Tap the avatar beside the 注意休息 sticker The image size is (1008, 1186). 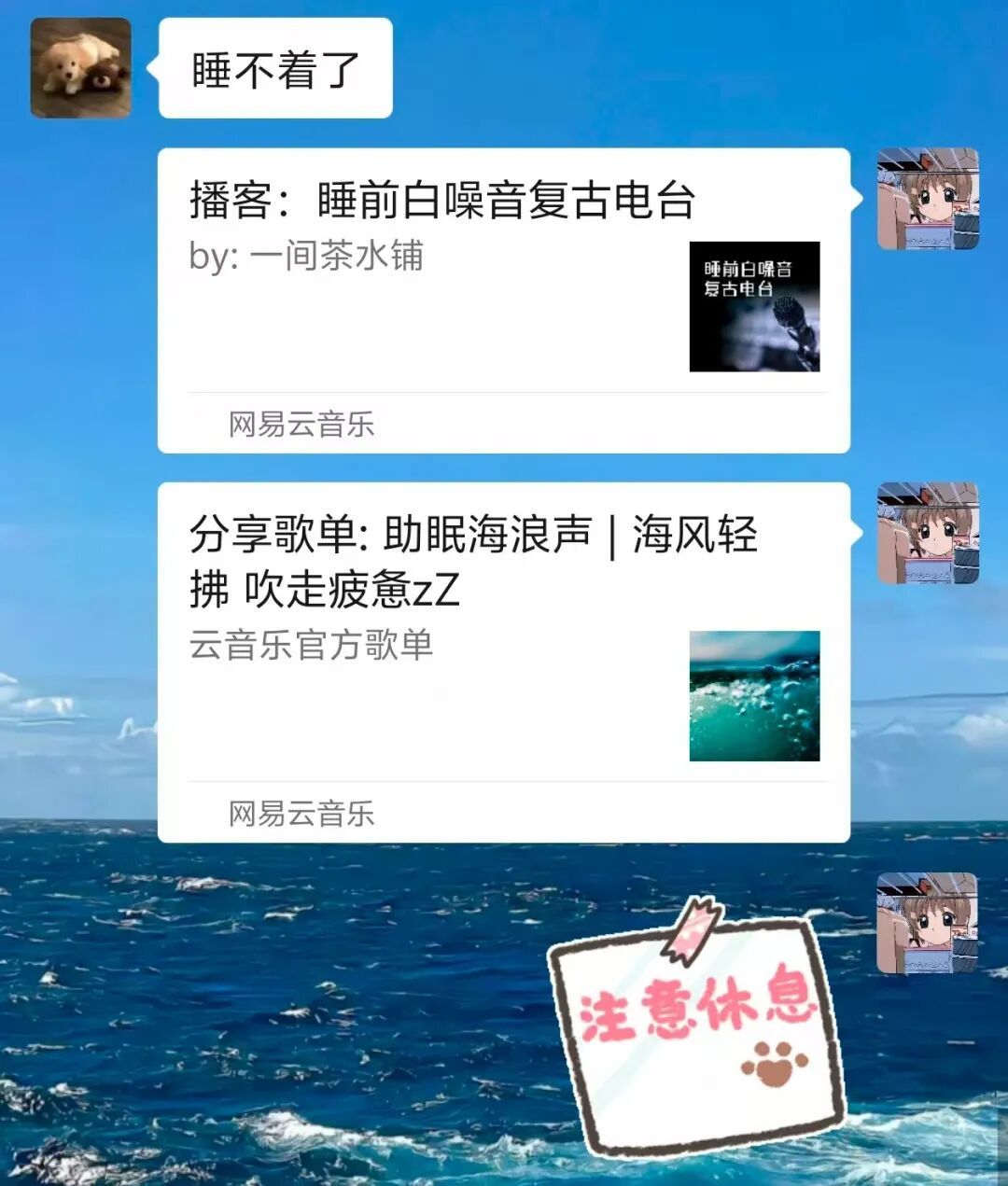(x=928, y=923)
